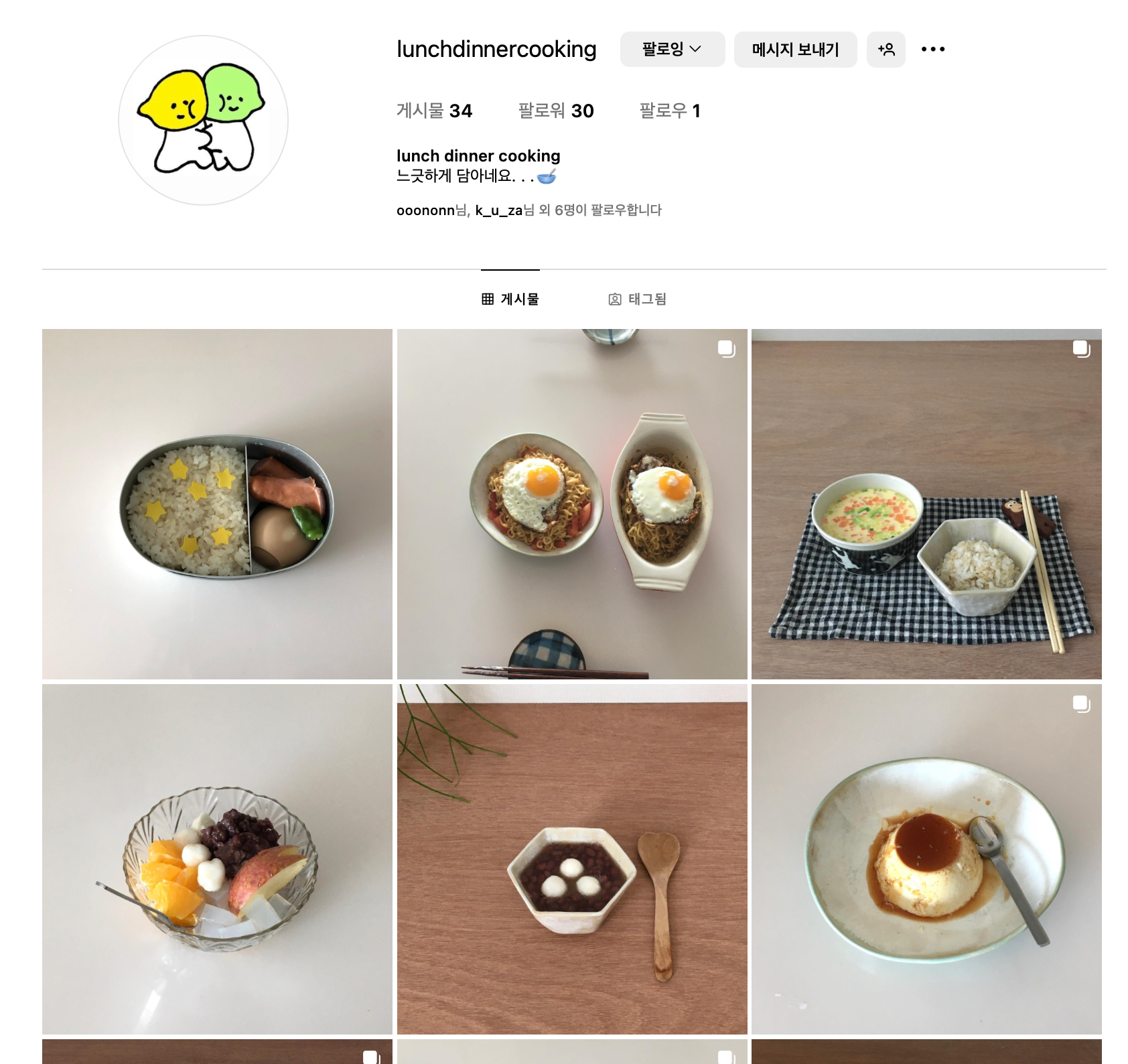
Task: Open the egg soup and rice post
Action: 926,504
